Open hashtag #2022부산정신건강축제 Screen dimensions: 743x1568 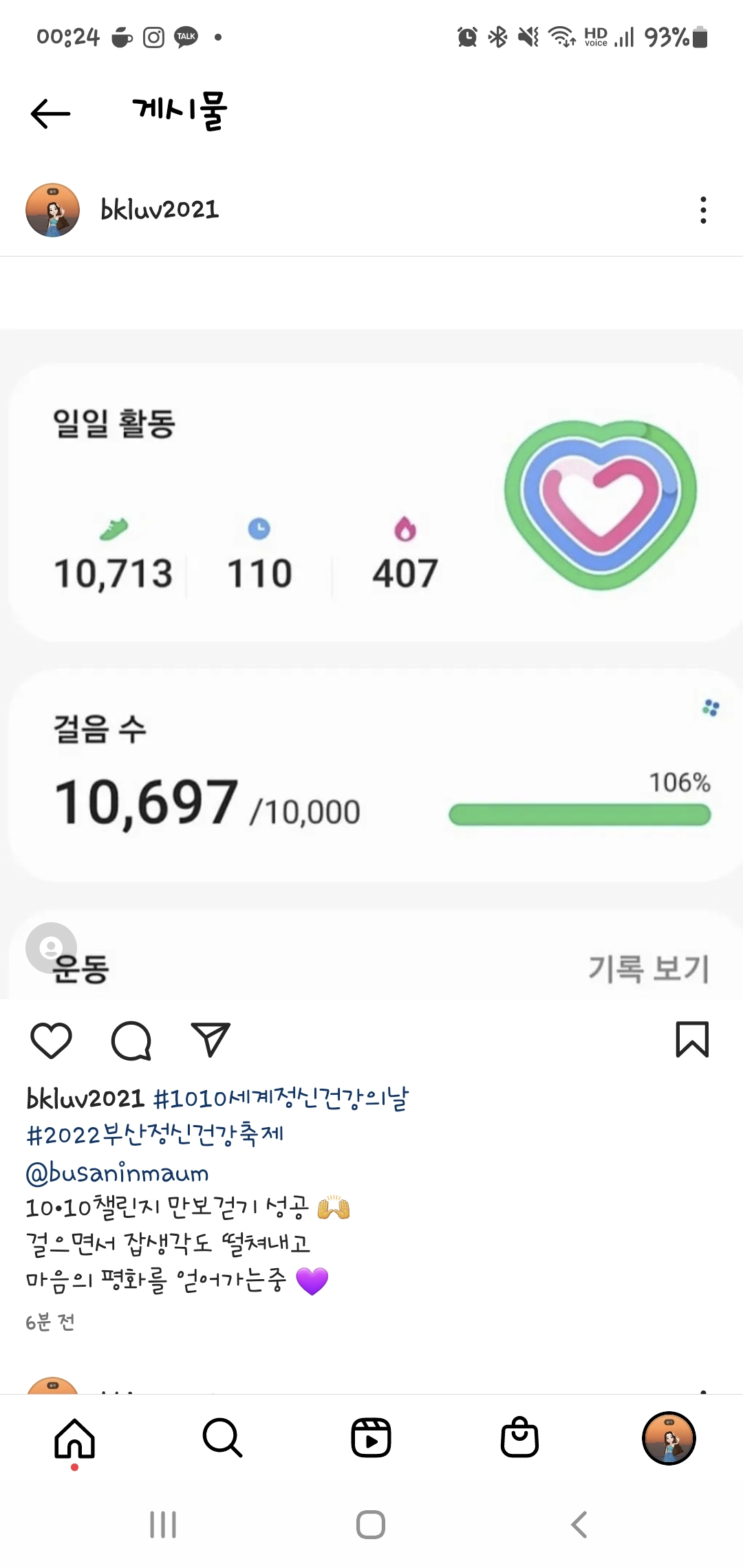click(155, 1135)
